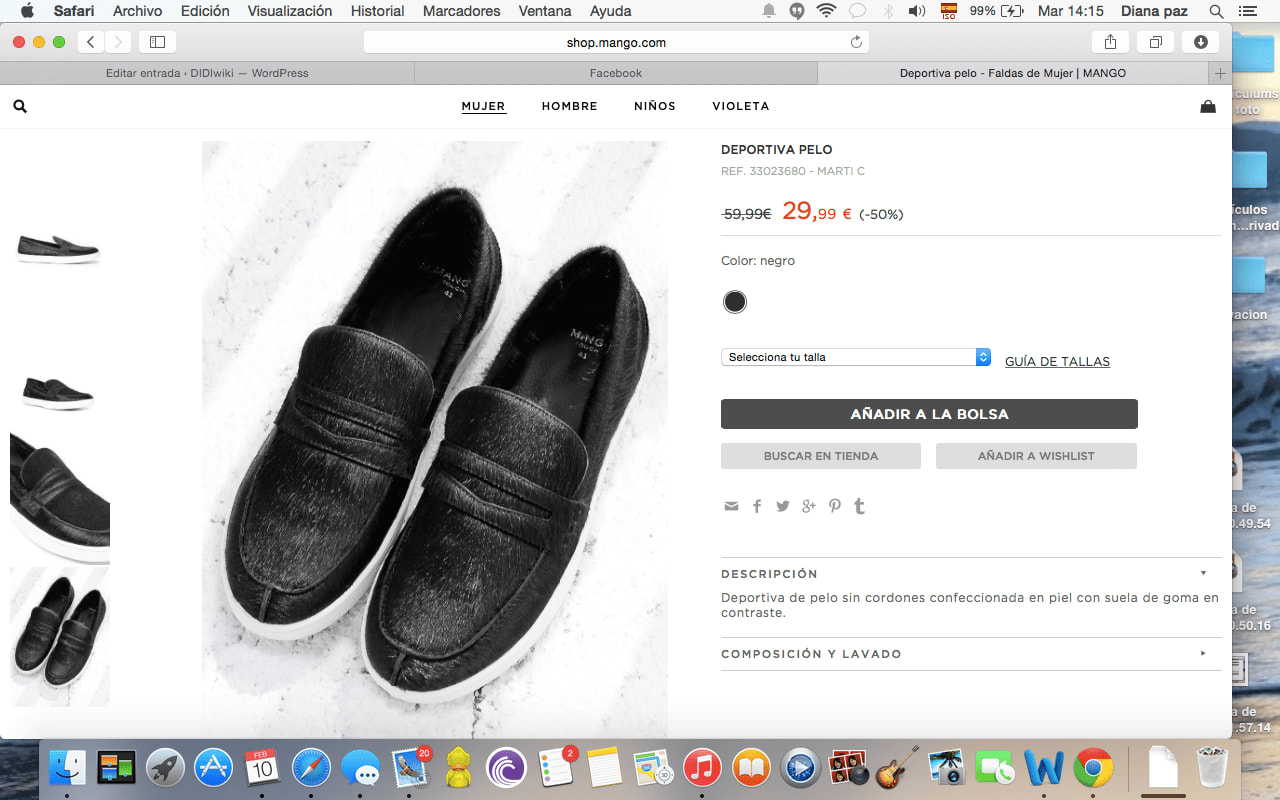This screenshot has height=800, width=1280.
Task: Share the product by email icon
Action: coord(731,506)
